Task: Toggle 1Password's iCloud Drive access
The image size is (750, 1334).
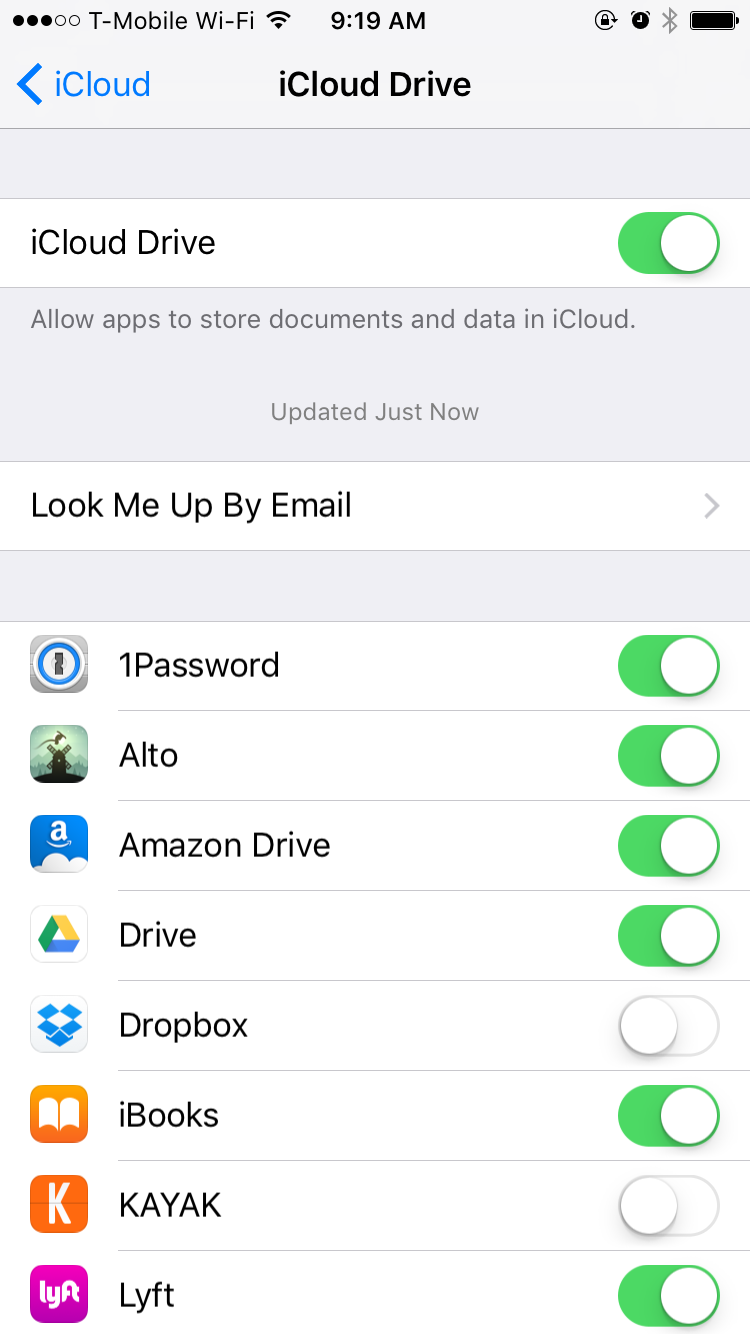Action: [668, 664]
